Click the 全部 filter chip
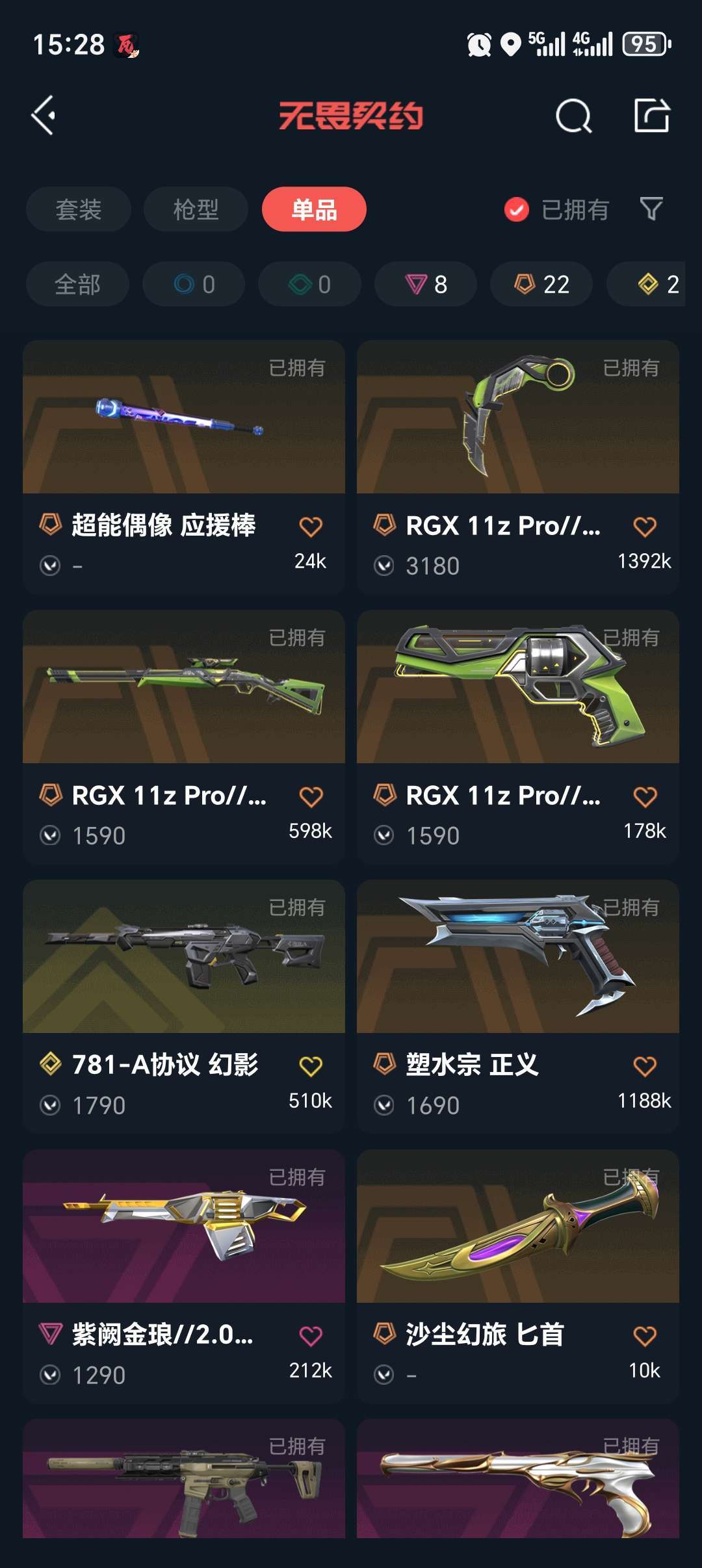The image size is (702, 1568). coord(77,283)
